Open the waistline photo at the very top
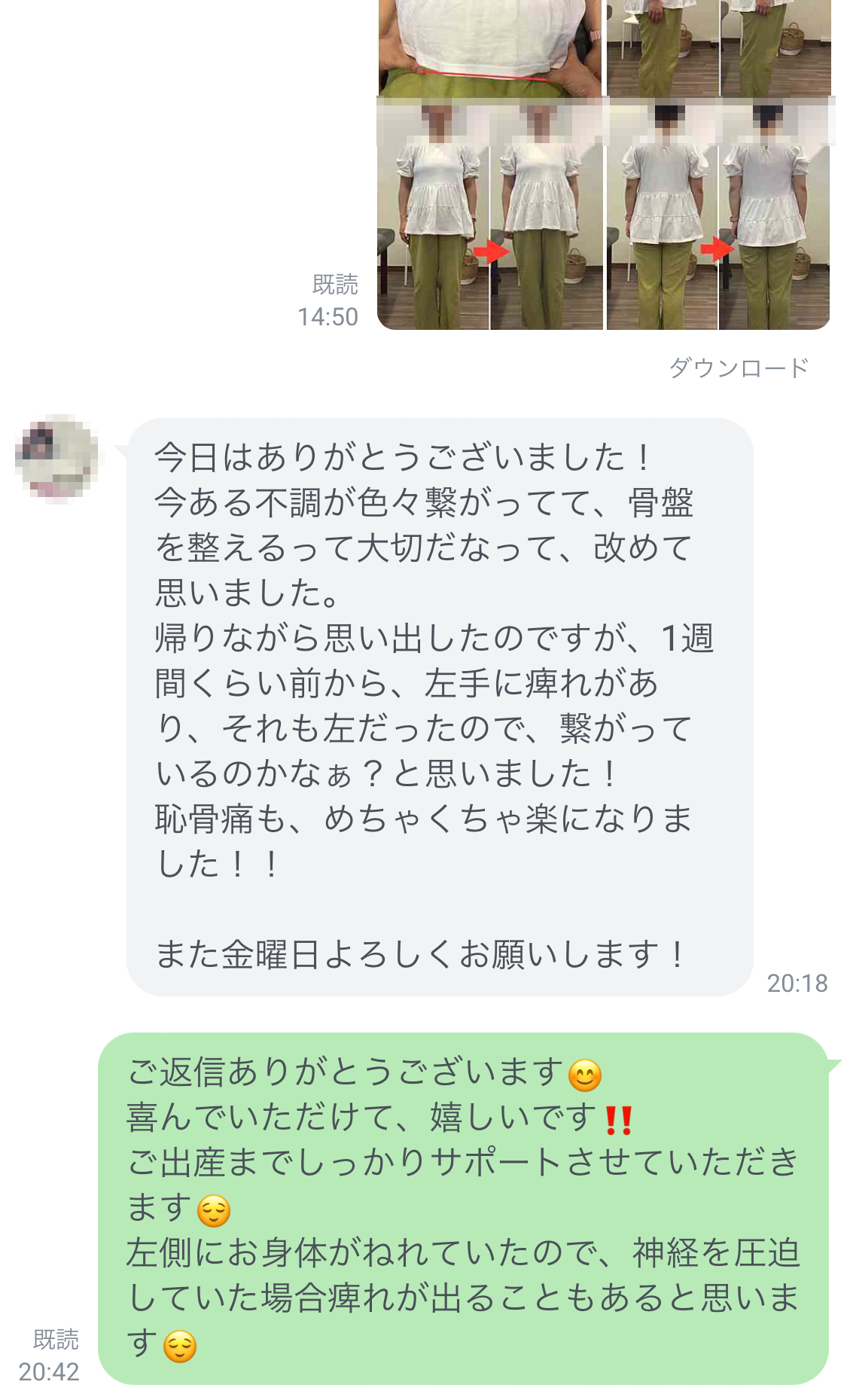This screenshot has height=1400, width=847. 489,45
